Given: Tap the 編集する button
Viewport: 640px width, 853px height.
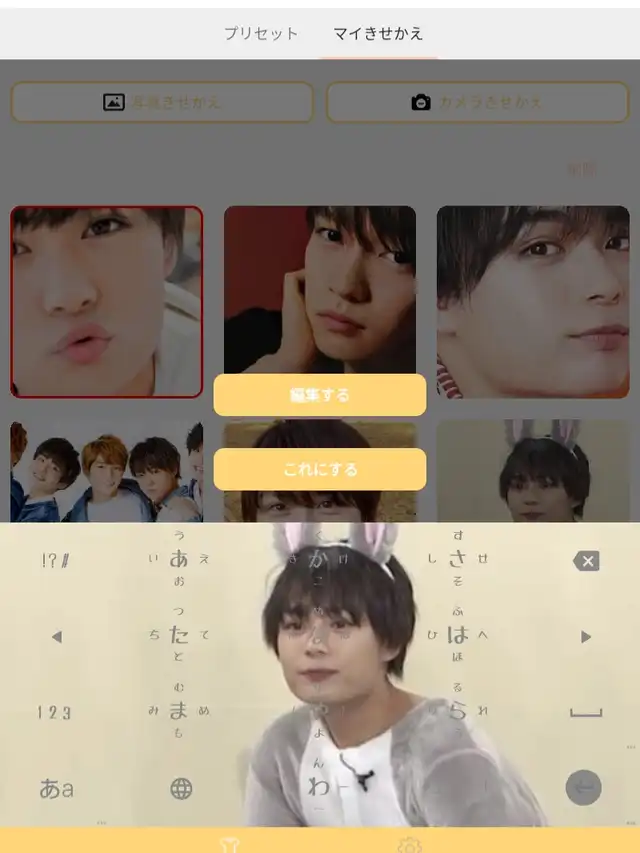Looking at the screenshot, I should pyautogui.click(x=319, y=395).
